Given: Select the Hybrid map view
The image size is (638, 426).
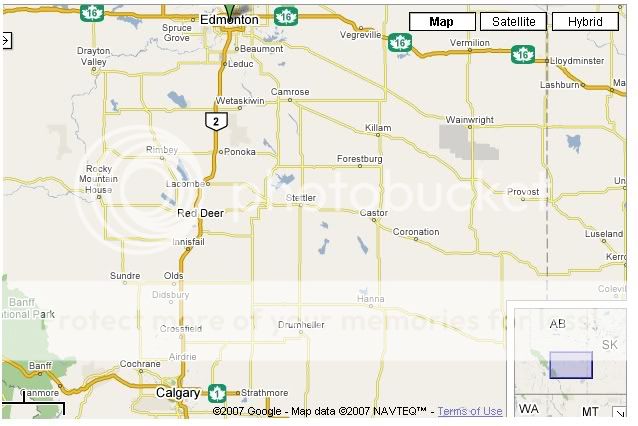Looking at the screenshot, I should point(585,21).
